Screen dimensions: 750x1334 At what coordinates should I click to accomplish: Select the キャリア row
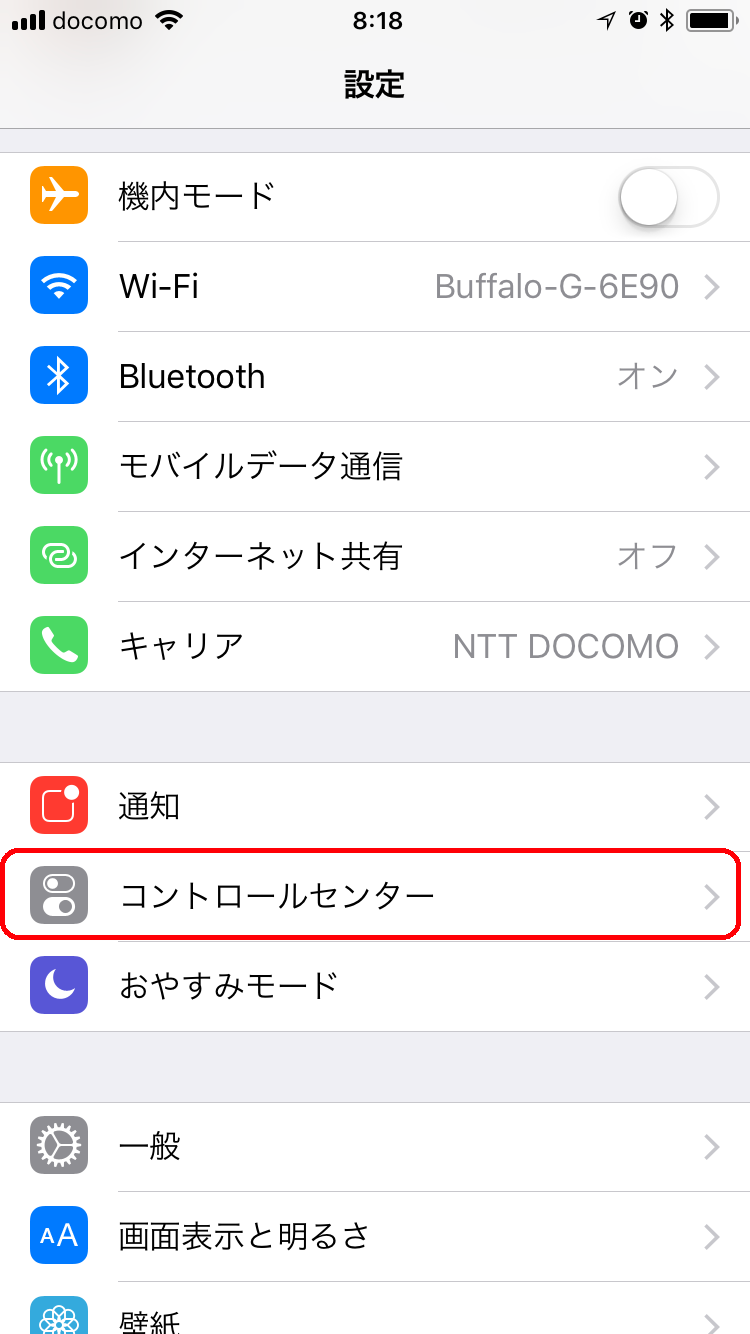pyautogui.click(x=375, y=647)
